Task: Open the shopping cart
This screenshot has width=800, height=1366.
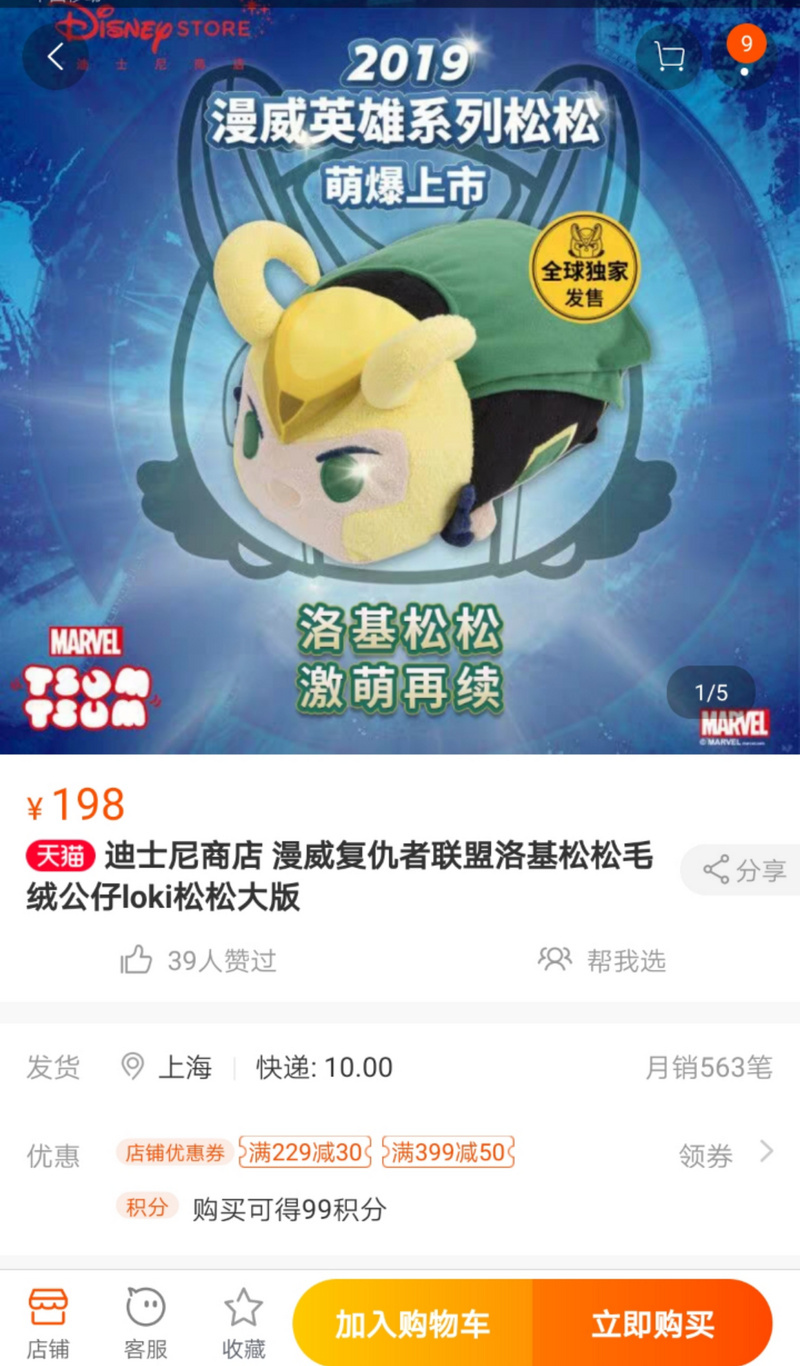Action: 668,57
